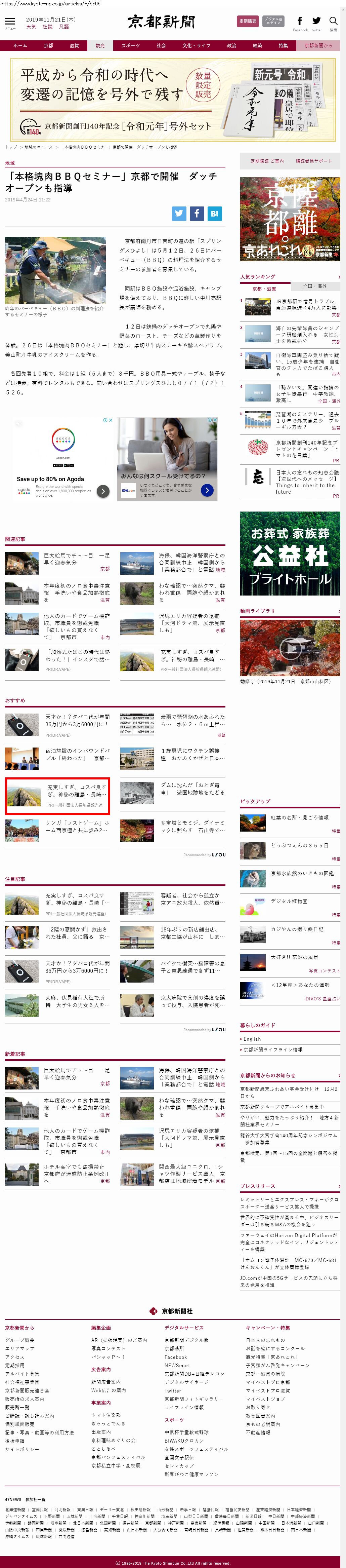Viewport: 346px width, 1568px height.
Task: Play the 動画ライブラリ video
Action: (x=290, y=647)
